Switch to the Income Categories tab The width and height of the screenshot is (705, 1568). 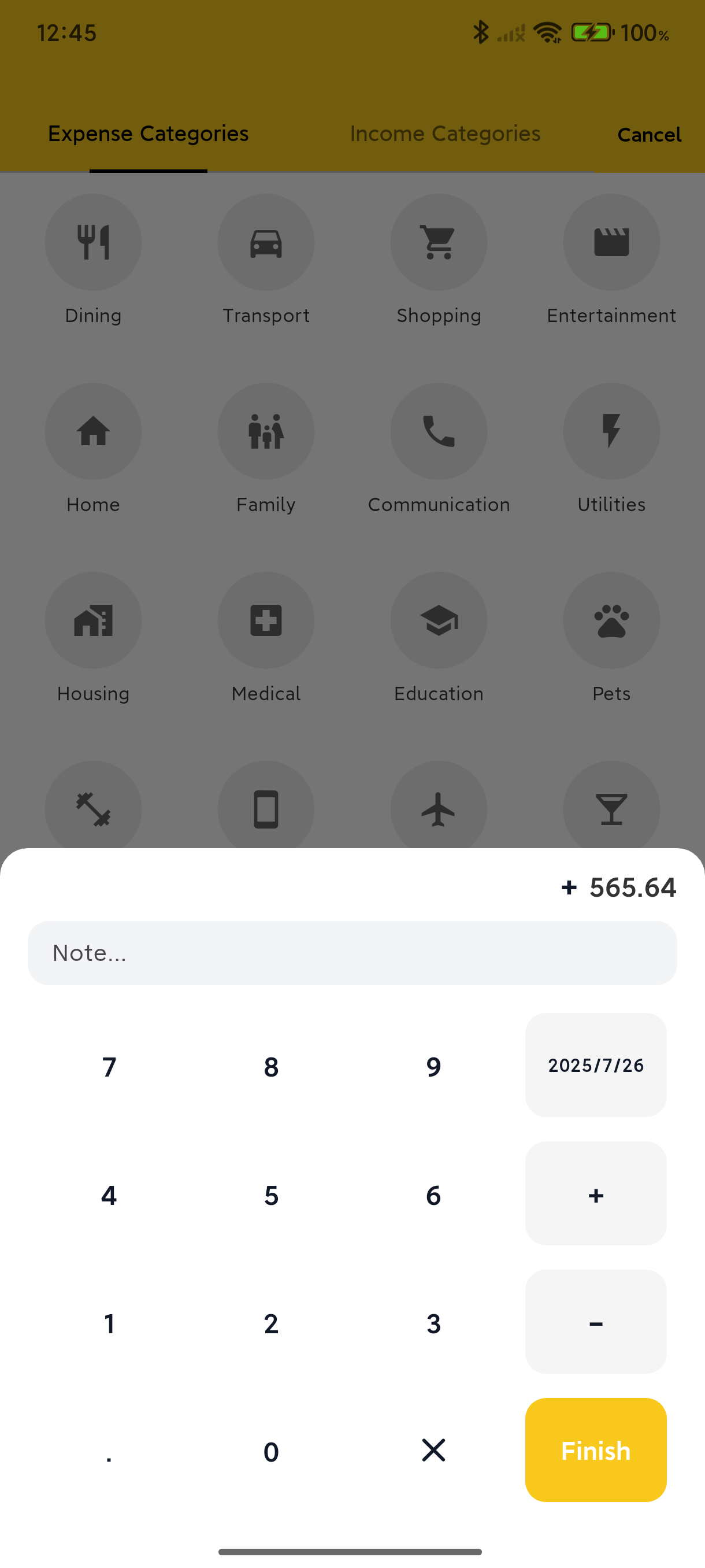pos(444,134)
